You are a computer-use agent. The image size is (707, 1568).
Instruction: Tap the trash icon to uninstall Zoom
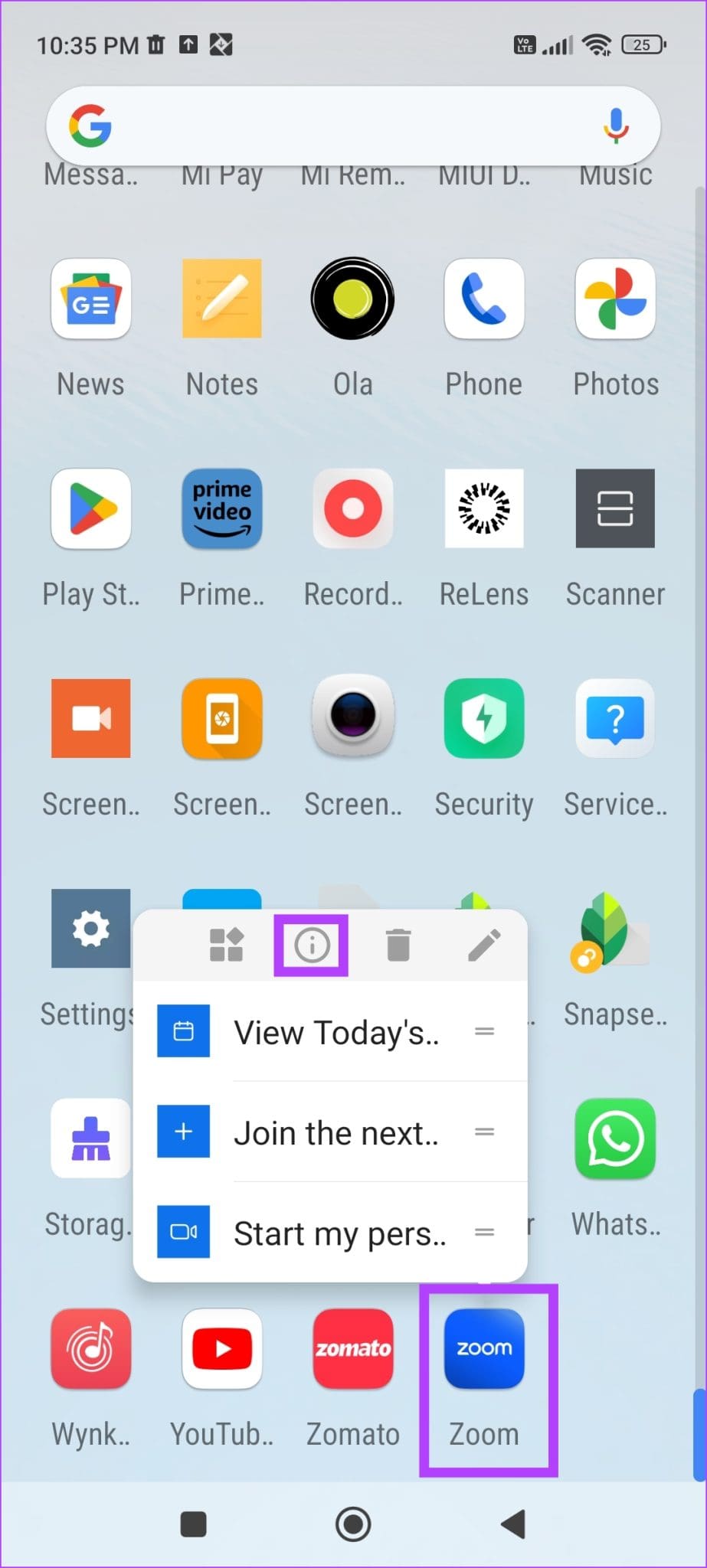pyautogui.click(x=398, y=944)
